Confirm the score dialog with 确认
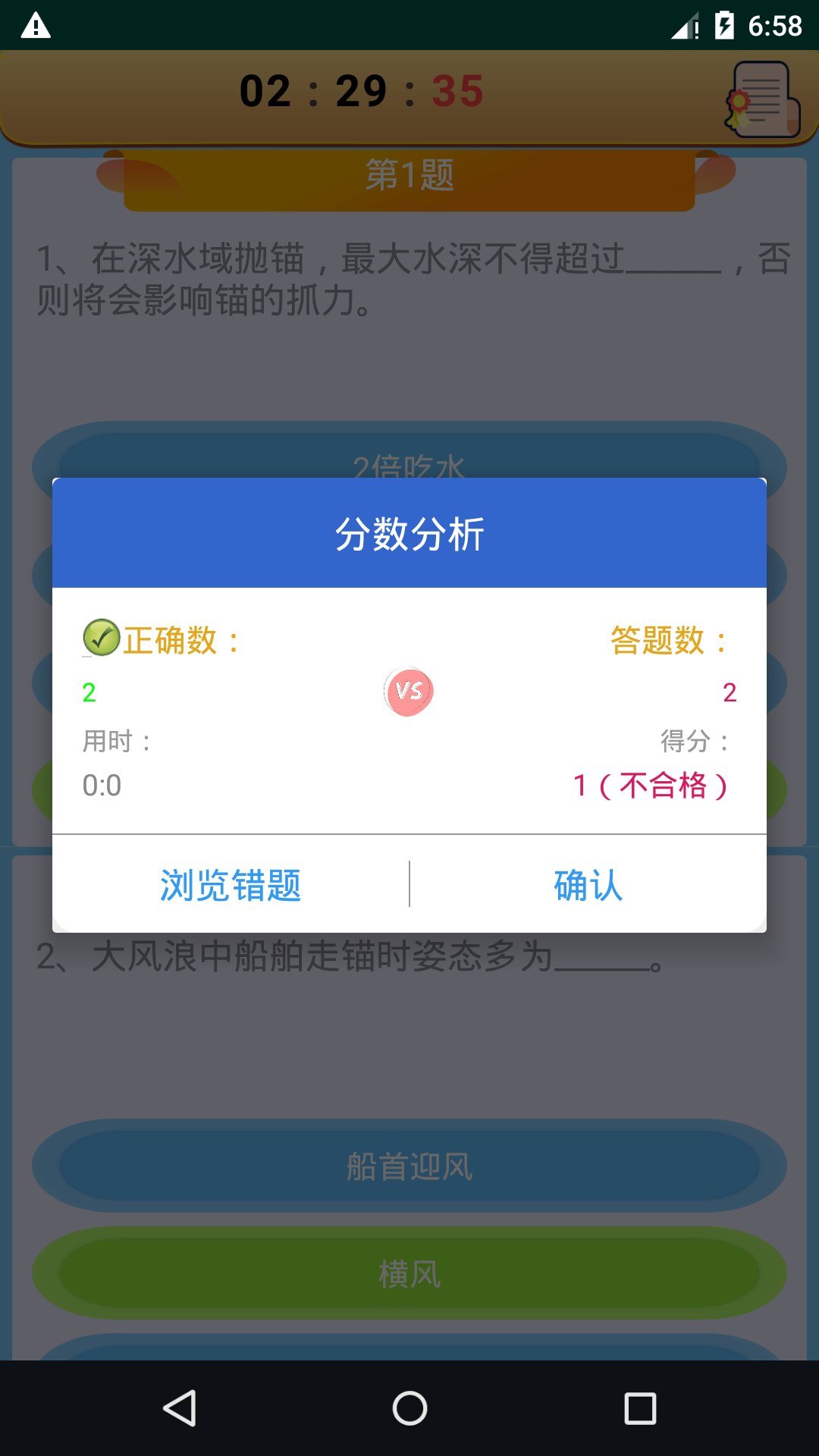 pos(588,884)
